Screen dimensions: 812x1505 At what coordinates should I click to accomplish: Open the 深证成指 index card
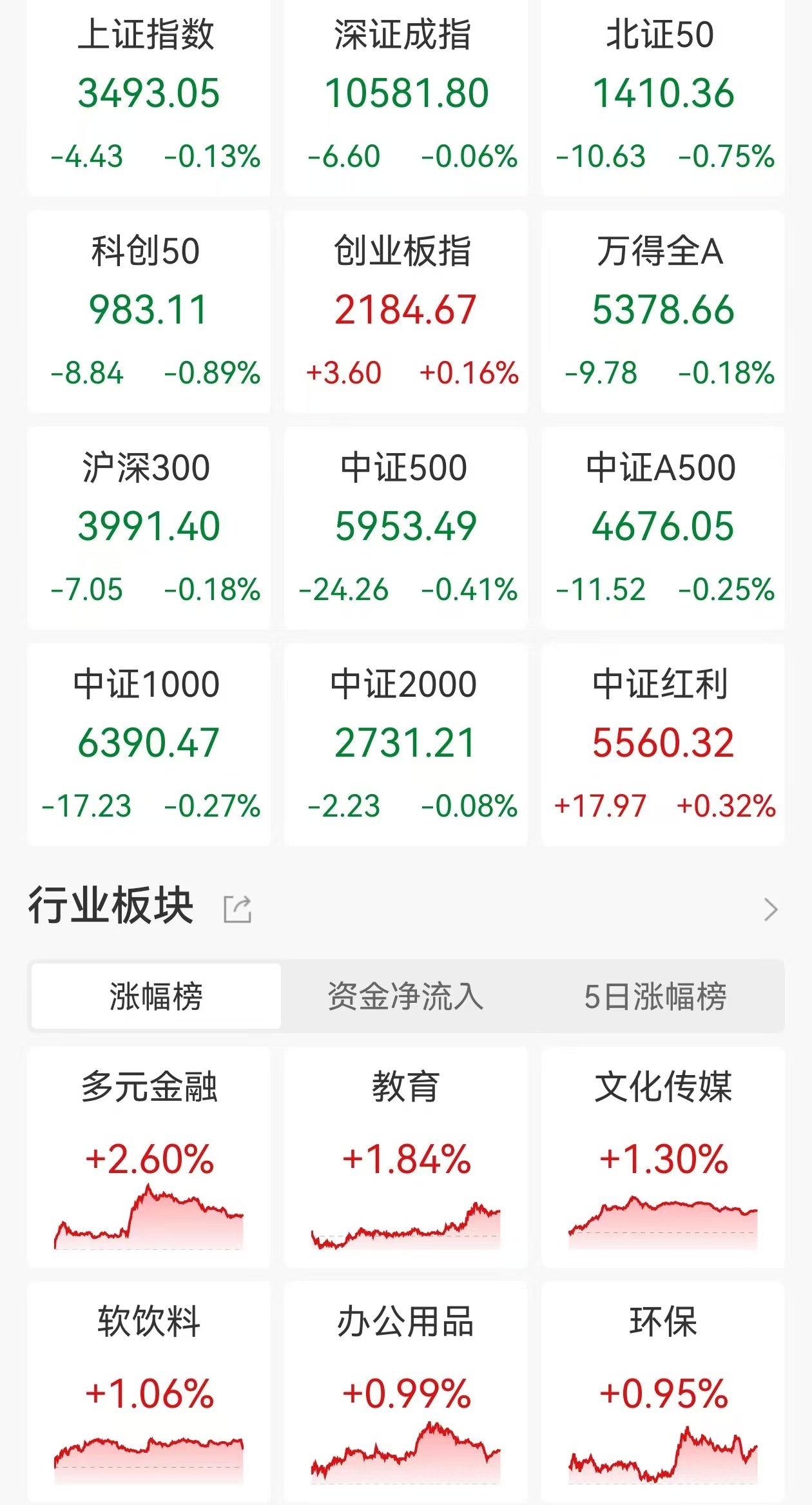tap(406, 97)
